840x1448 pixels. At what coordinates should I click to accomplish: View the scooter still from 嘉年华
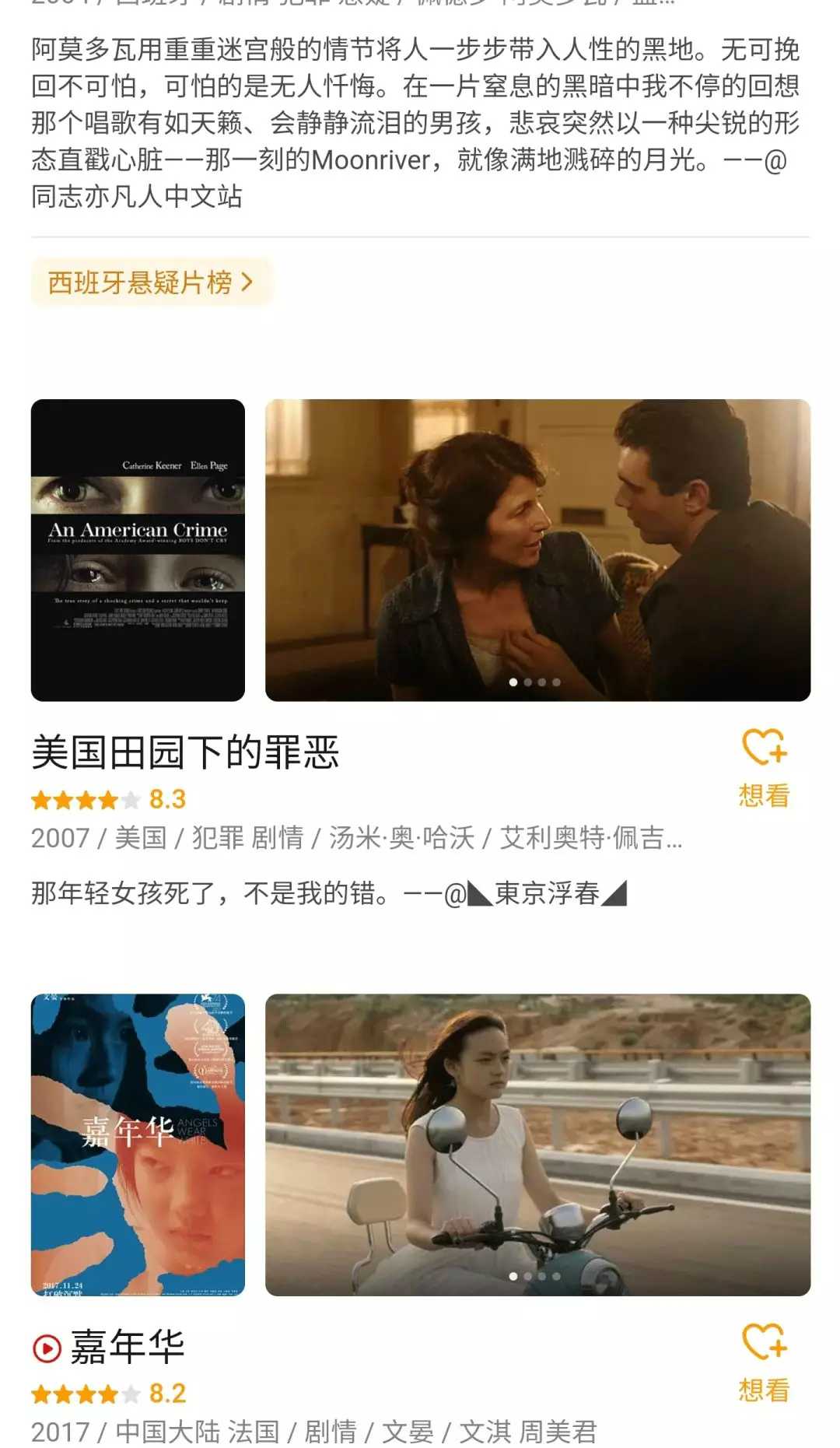click(537, 1144)
